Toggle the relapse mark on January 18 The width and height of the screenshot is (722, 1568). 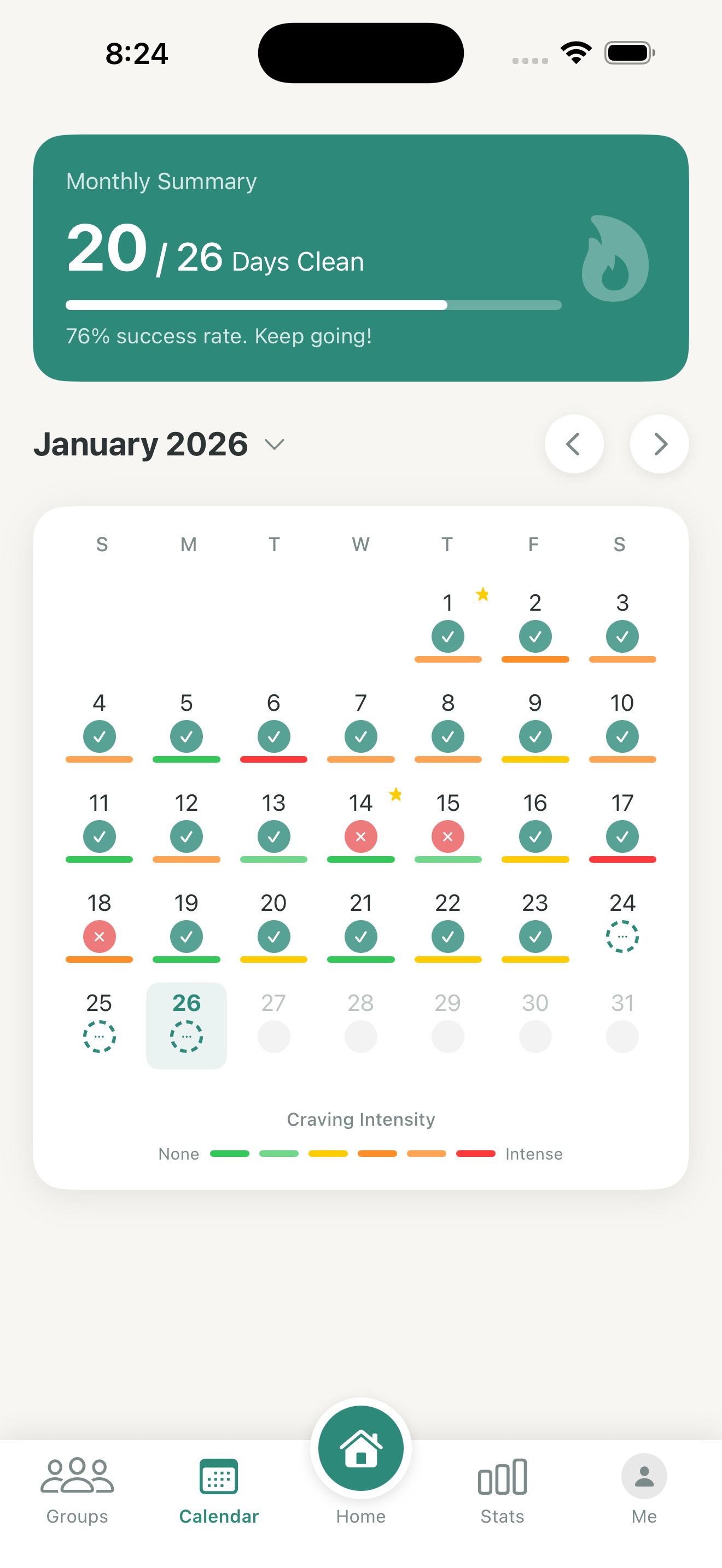click(99, 936)
